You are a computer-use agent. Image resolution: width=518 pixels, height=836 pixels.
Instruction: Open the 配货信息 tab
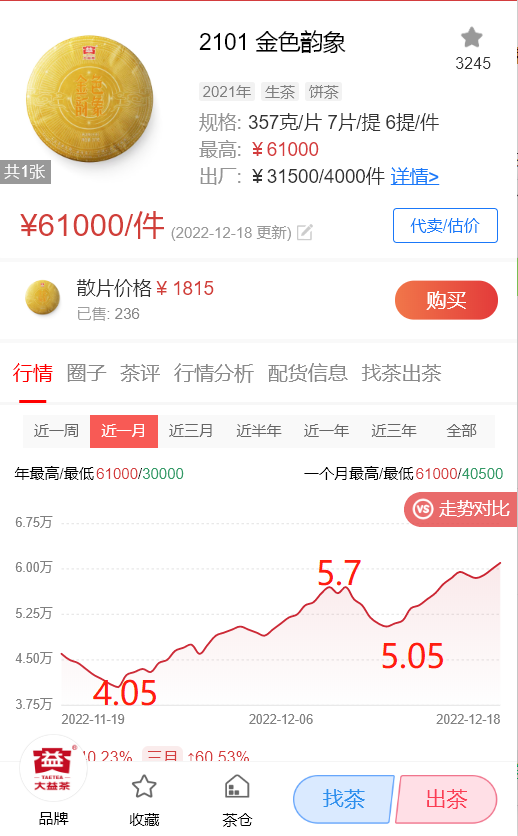(x=307, y=373)
